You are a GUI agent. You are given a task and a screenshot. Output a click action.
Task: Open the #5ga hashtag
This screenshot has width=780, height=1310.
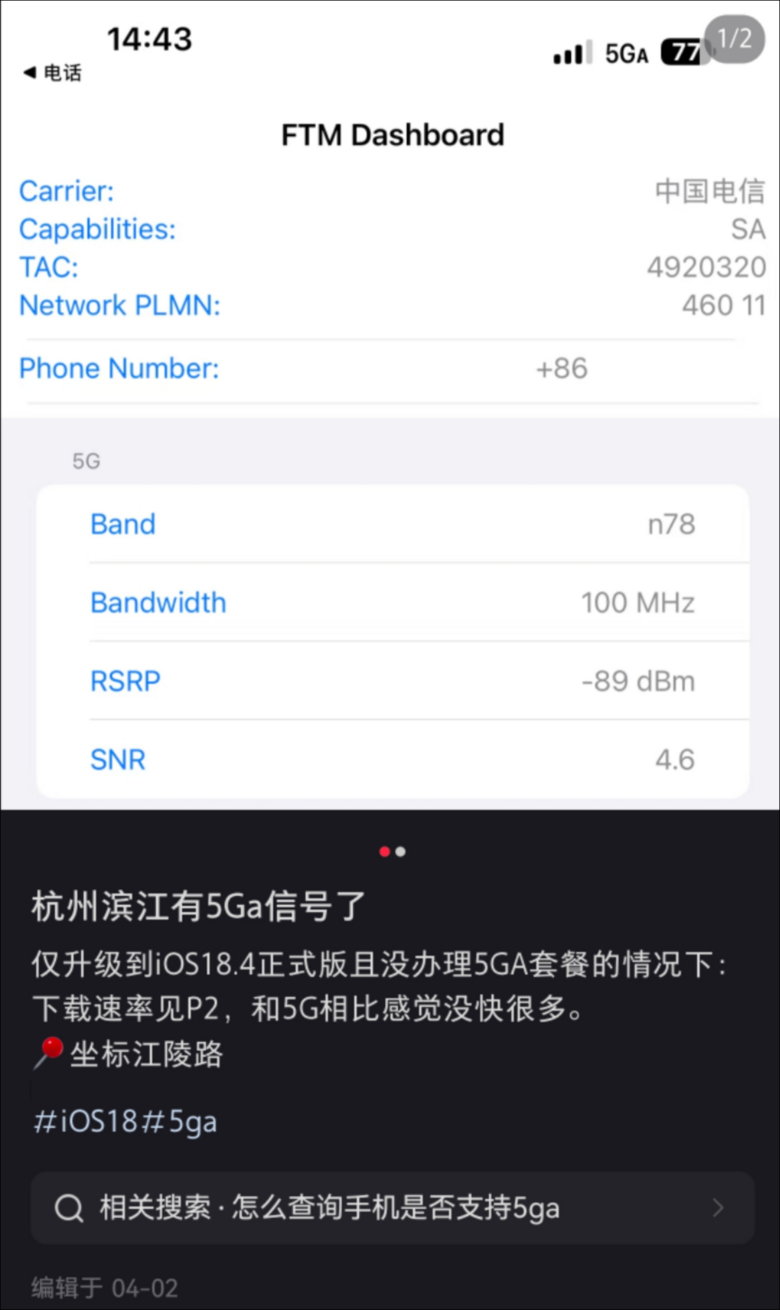point(178,1122)
